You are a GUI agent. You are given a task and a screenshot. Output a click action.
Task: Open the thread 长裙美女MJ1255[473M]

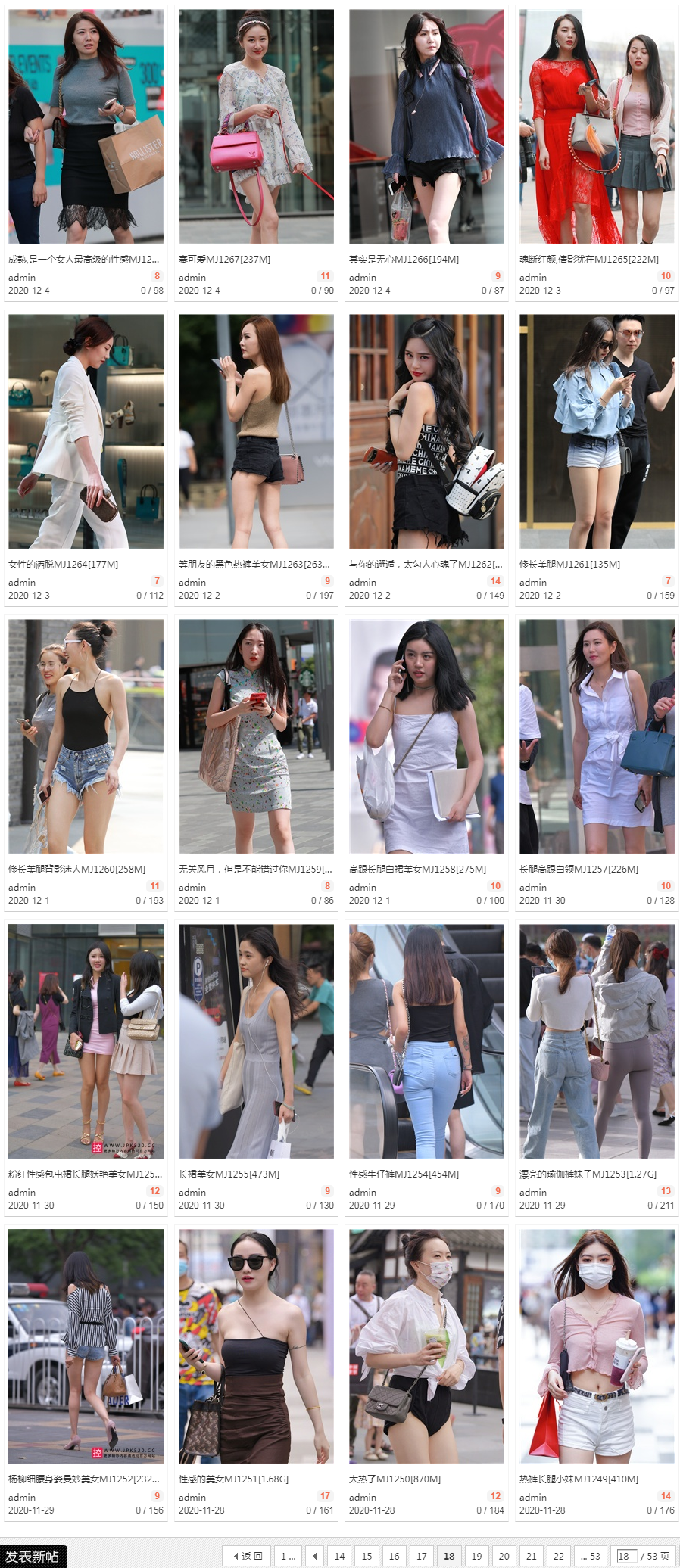pyautogui.click(x=229, y=1174)
